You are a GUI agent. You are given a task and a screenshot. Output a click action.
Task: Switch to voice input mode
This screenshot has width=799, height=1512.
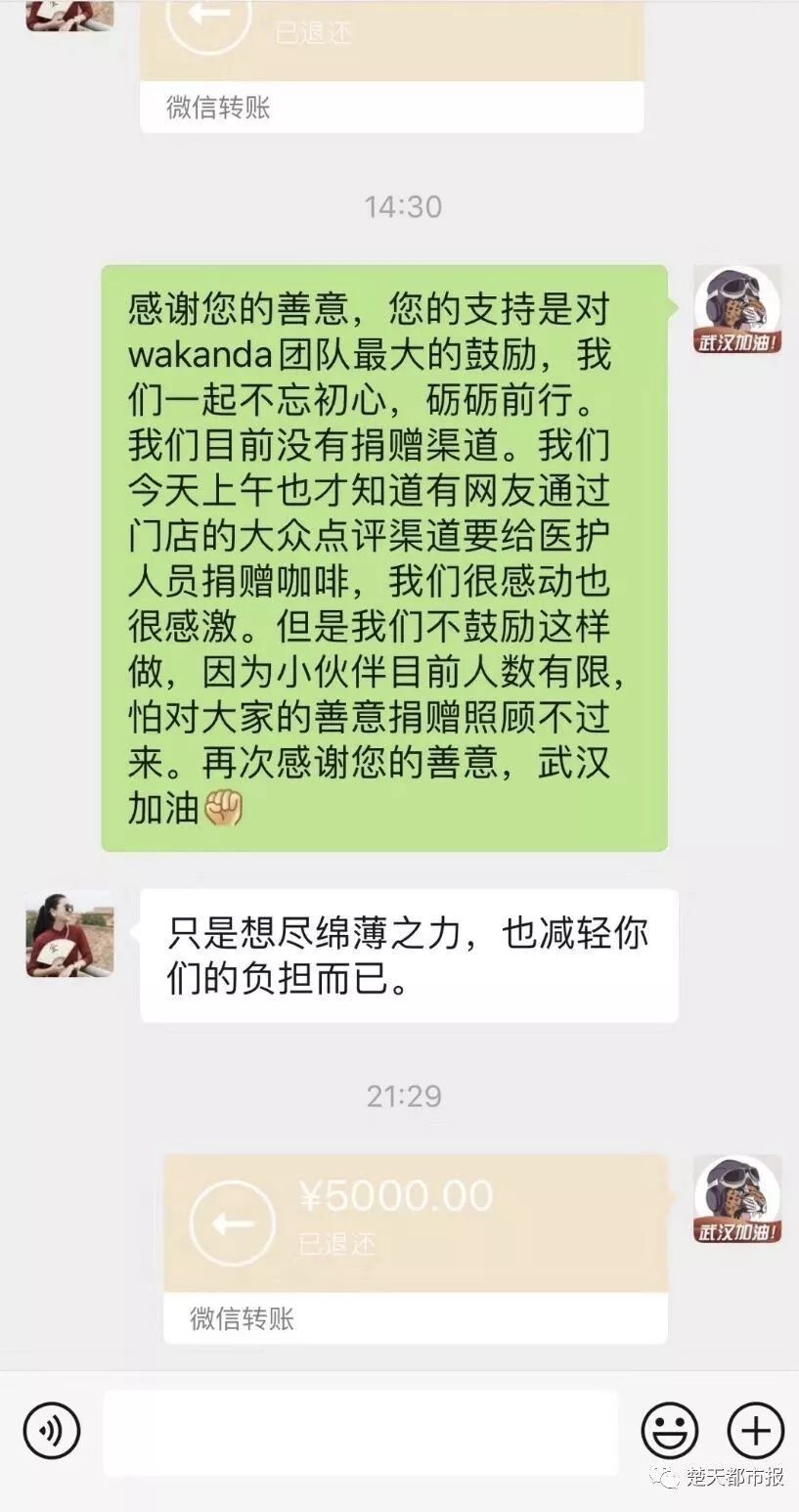click(52, 1430)
